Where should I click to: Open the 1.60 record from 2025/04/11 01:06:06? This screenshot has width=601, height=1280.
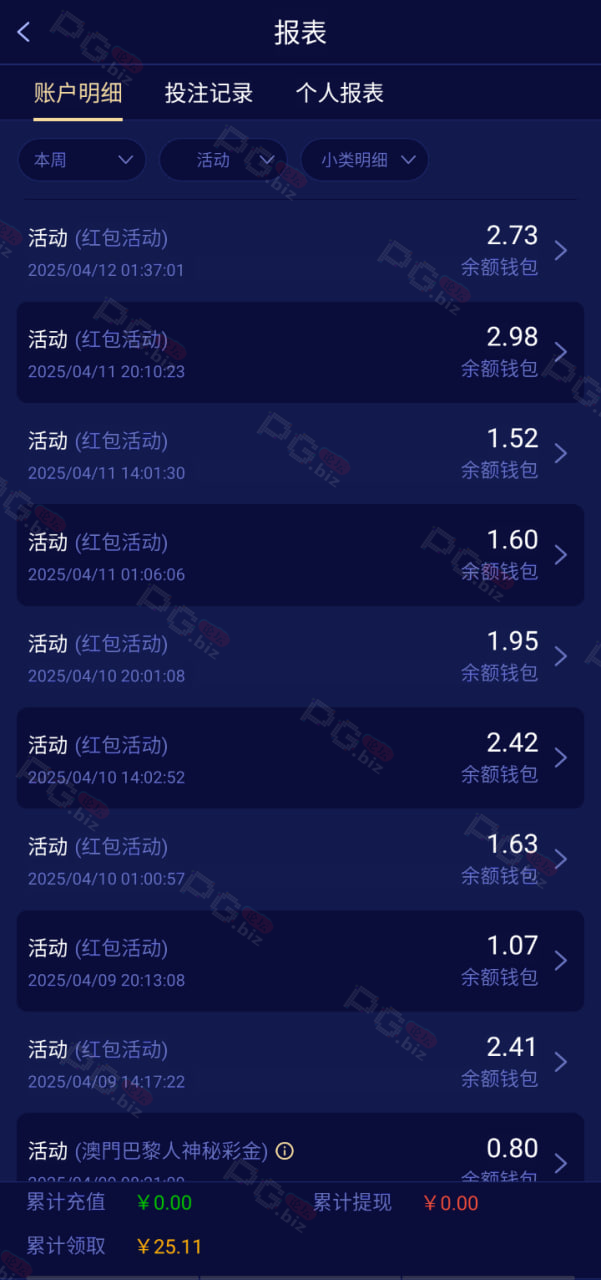point(300,555)
